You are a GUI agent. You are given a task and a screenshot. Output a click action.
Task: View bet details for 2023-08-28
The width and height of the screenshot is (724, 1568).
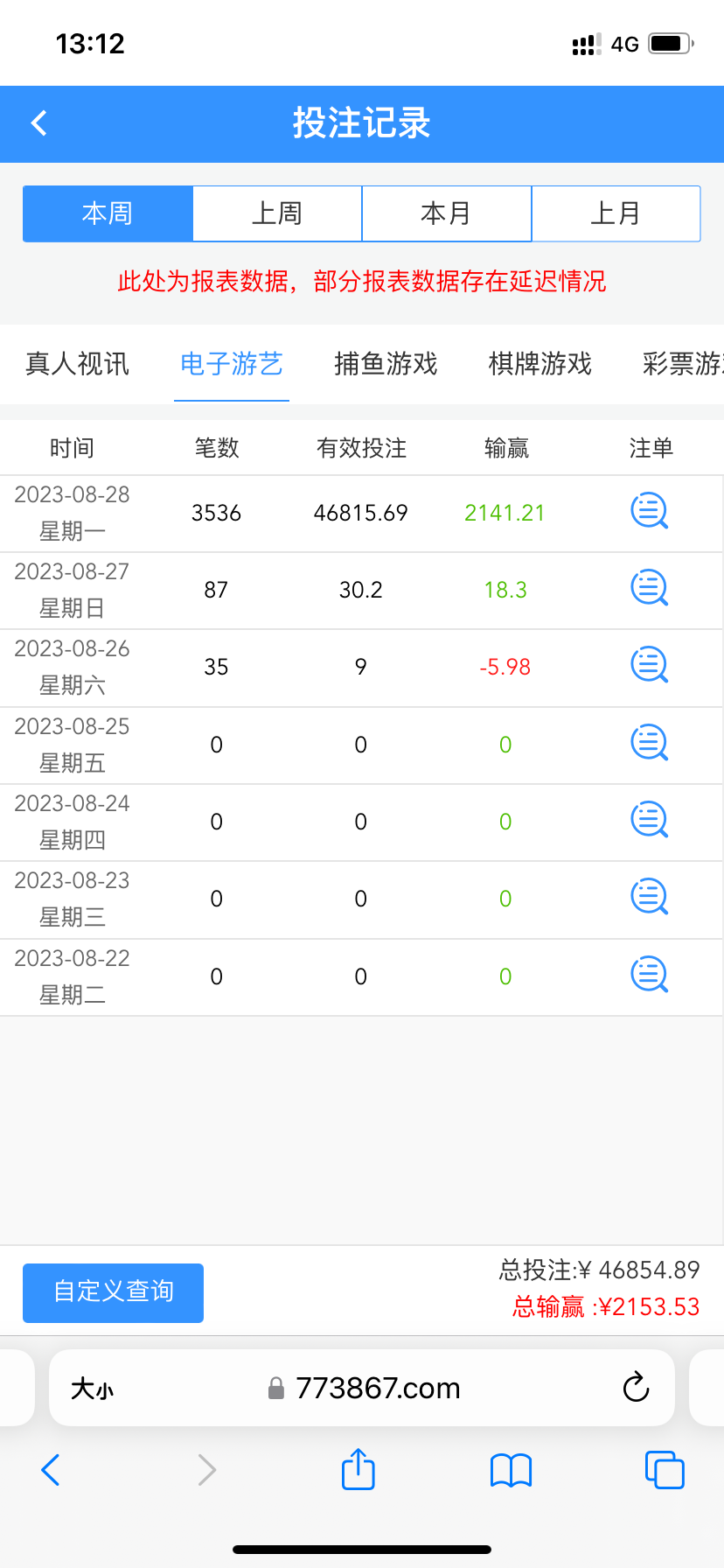(x=649, y=512)
